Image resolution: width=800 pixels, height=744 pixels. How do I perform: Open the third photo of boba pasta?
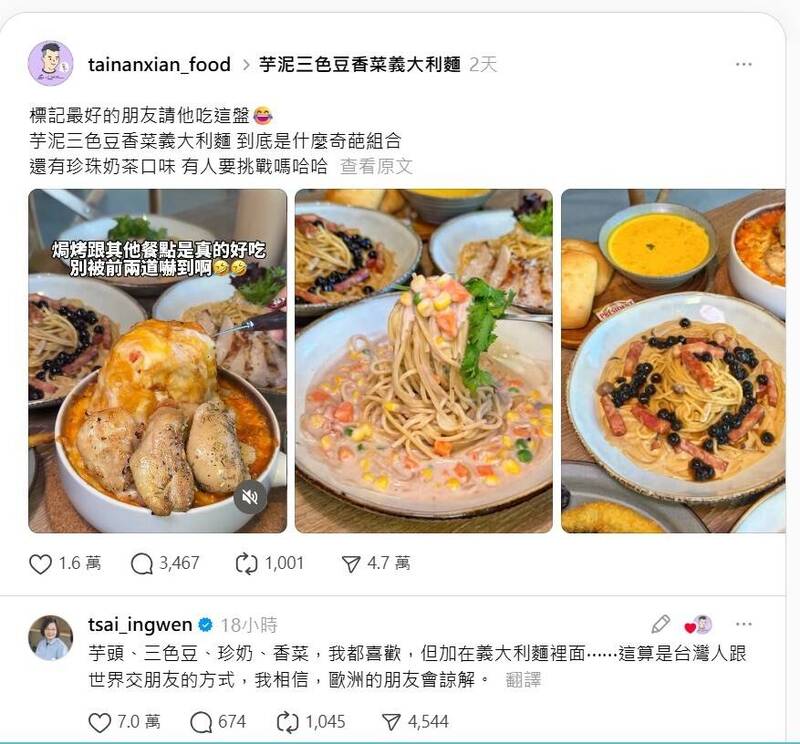pos(673,360)
